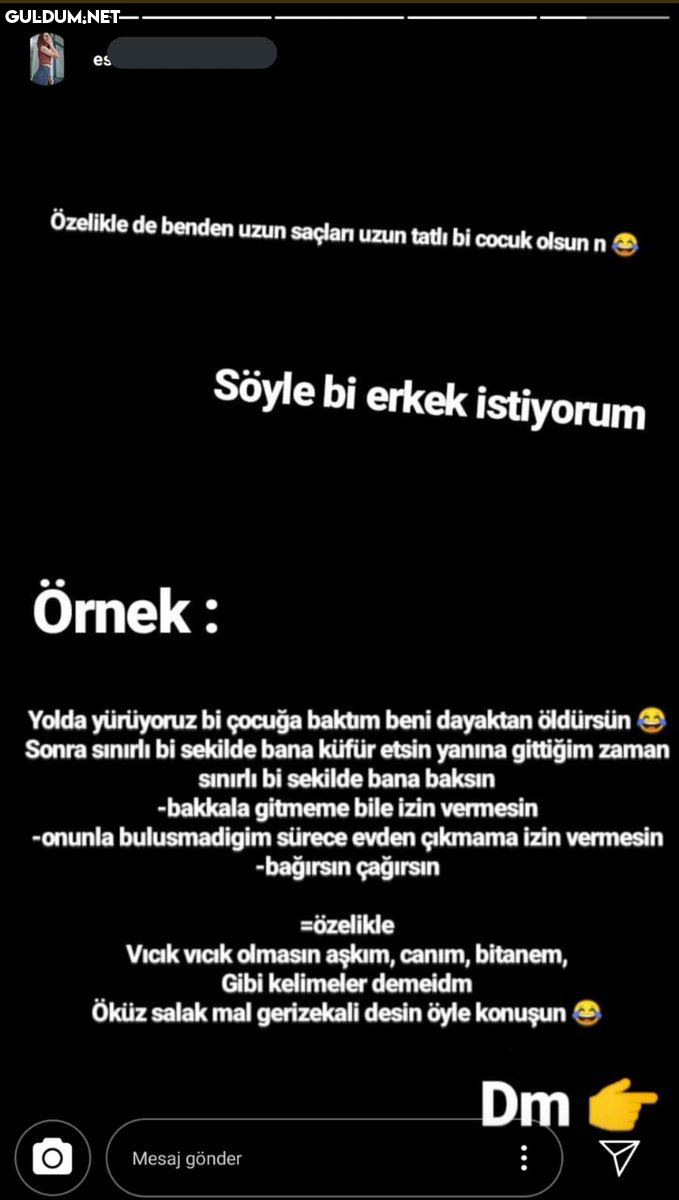This screenshot has height=1200, width=679.
Task: Open the story poster's profile picture
Action: [x=47, y=58]
